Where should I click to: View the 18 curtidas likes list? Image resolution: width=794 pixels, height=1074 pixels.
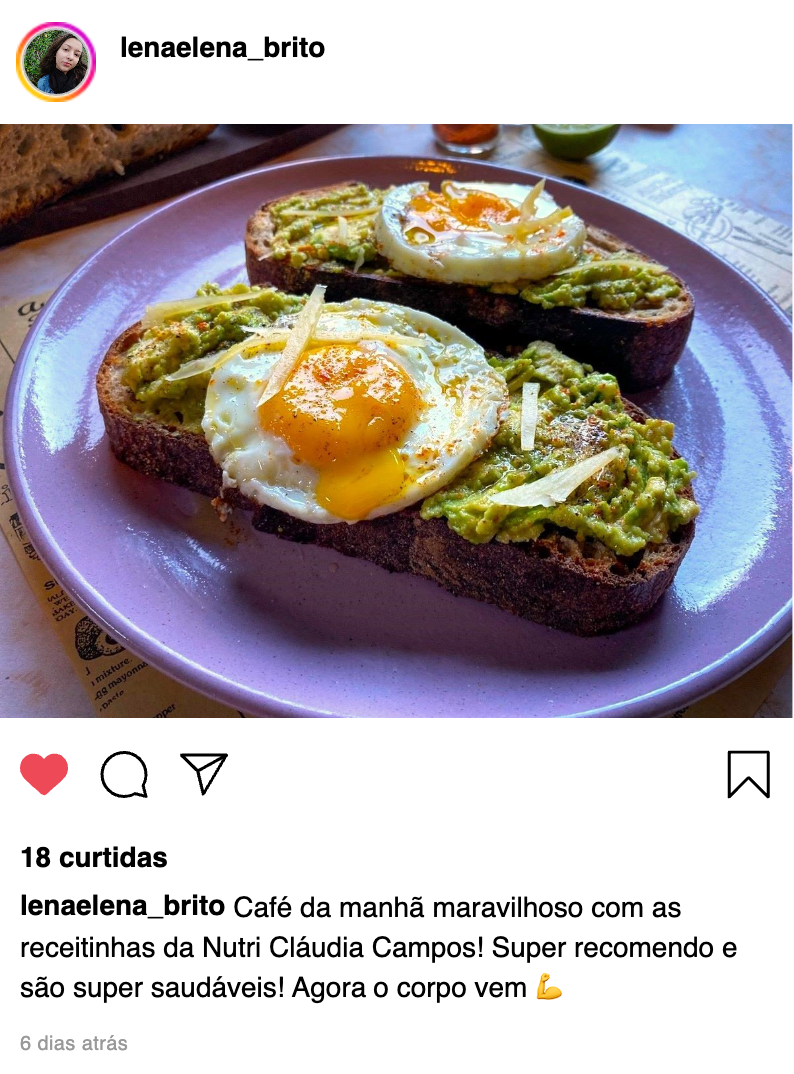click(94, 857)
